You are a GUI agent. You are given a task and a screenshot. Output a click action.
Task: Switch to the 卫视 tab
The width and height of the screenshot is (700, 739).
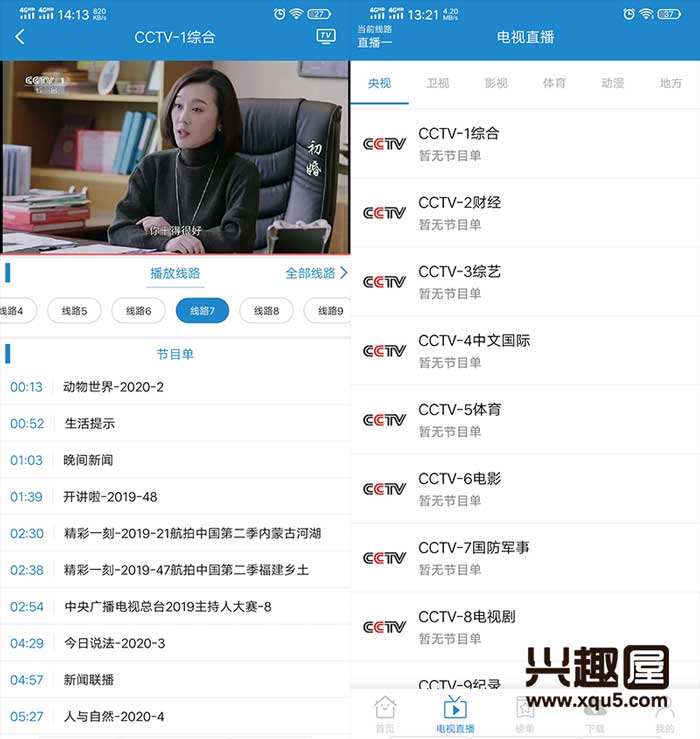437,83
